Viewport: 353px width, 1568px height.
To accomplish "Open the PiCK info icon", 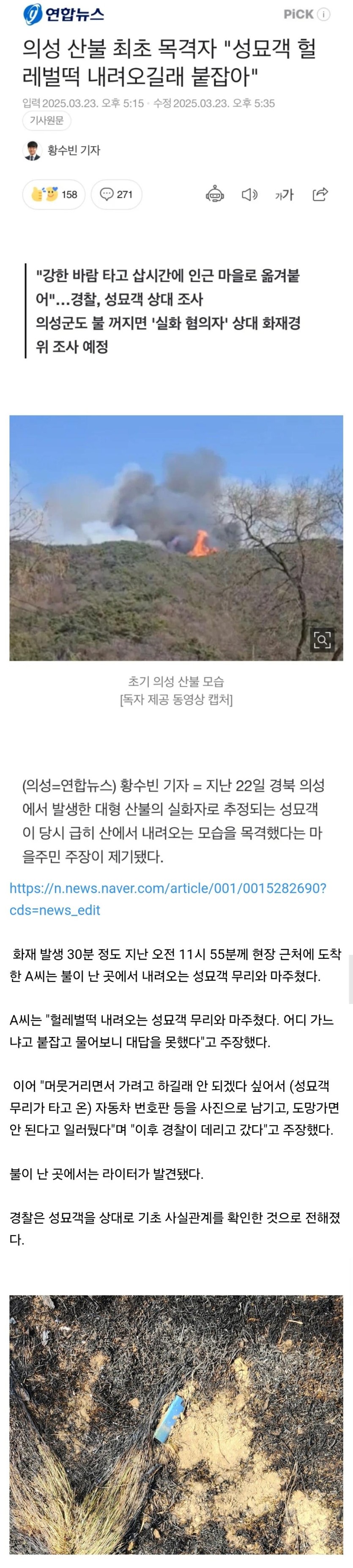I will pyautogui.click(x=324, y=15).
